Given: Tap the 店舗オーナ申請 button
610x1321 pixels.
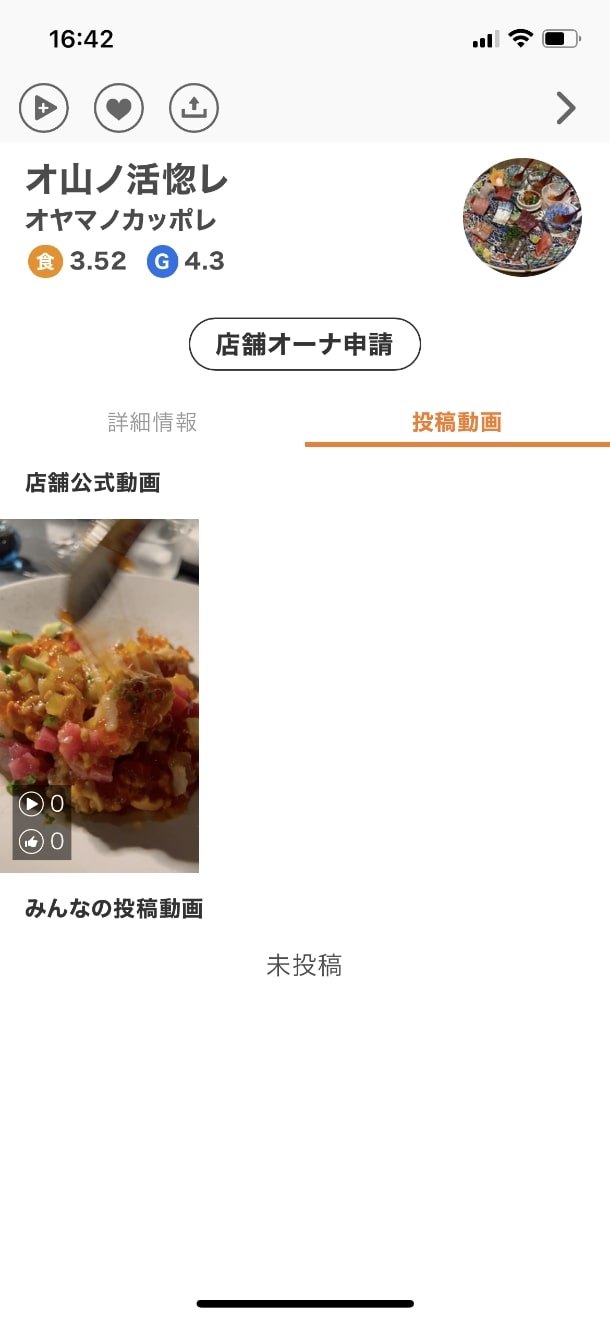Looking at the screenshot, I should point(305,345).
